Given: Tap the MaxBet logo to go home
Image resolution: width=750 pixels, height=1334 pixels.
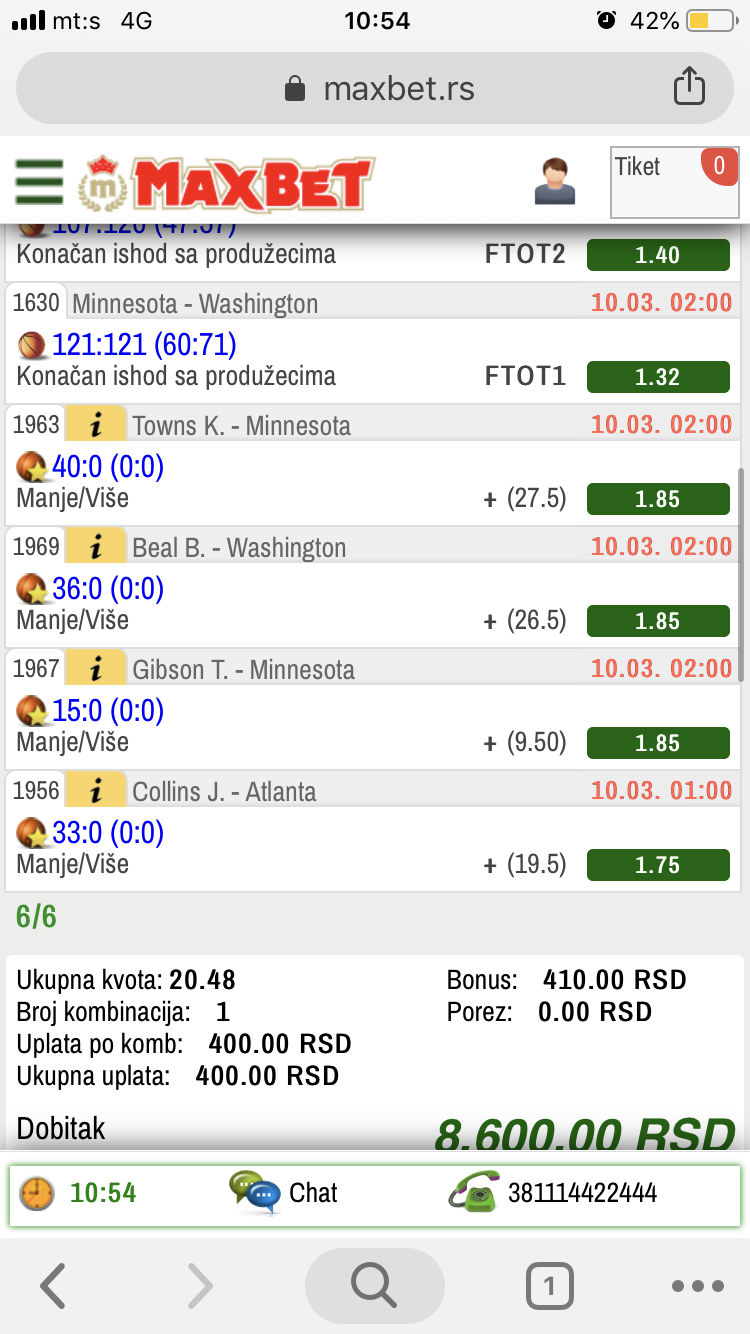Looking at the screenshot, I should pos(227,183).
